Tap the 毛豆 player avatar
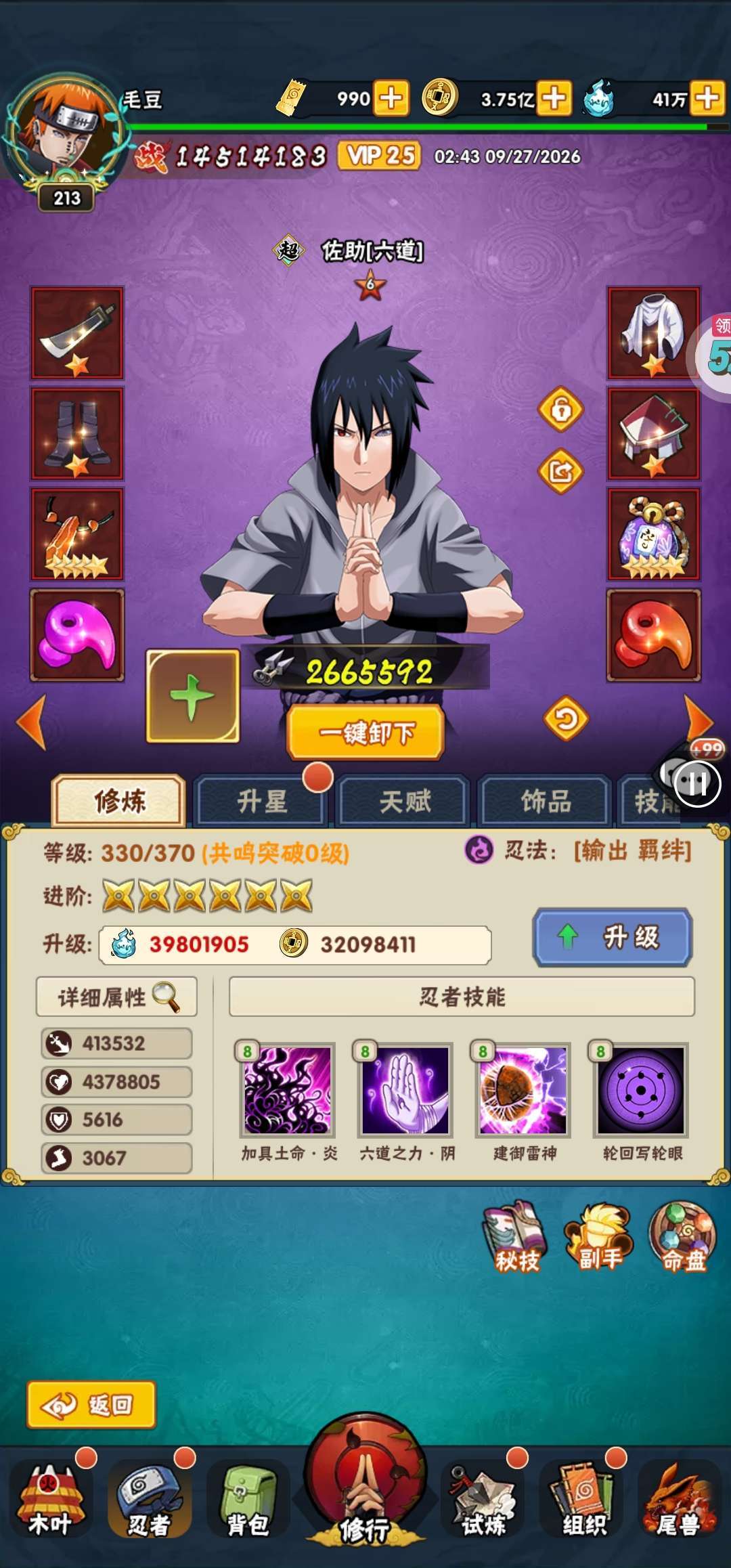The image size is (731, 1568). click(66, 133)
